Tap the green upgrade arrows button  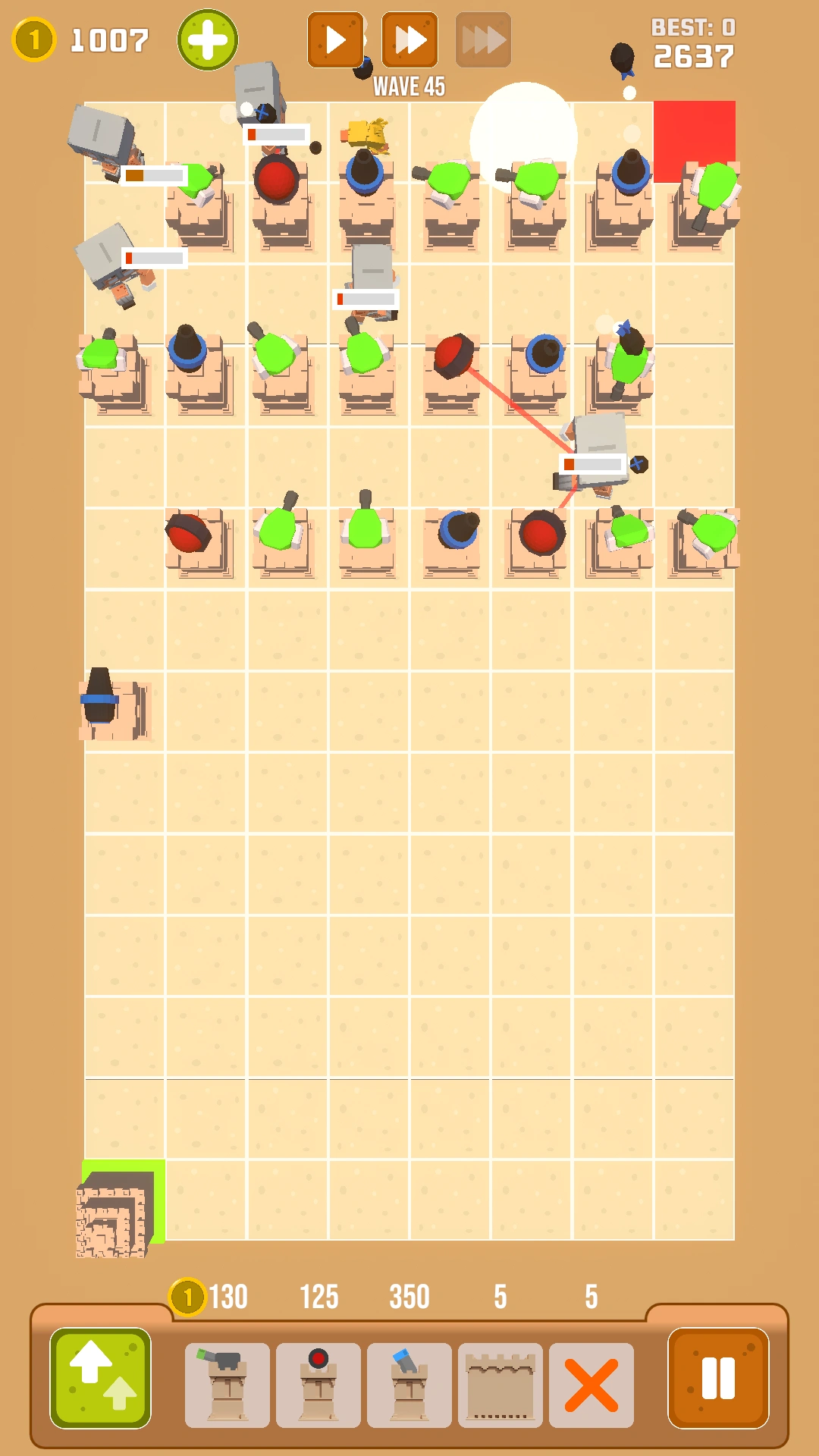pos(100,1378)
